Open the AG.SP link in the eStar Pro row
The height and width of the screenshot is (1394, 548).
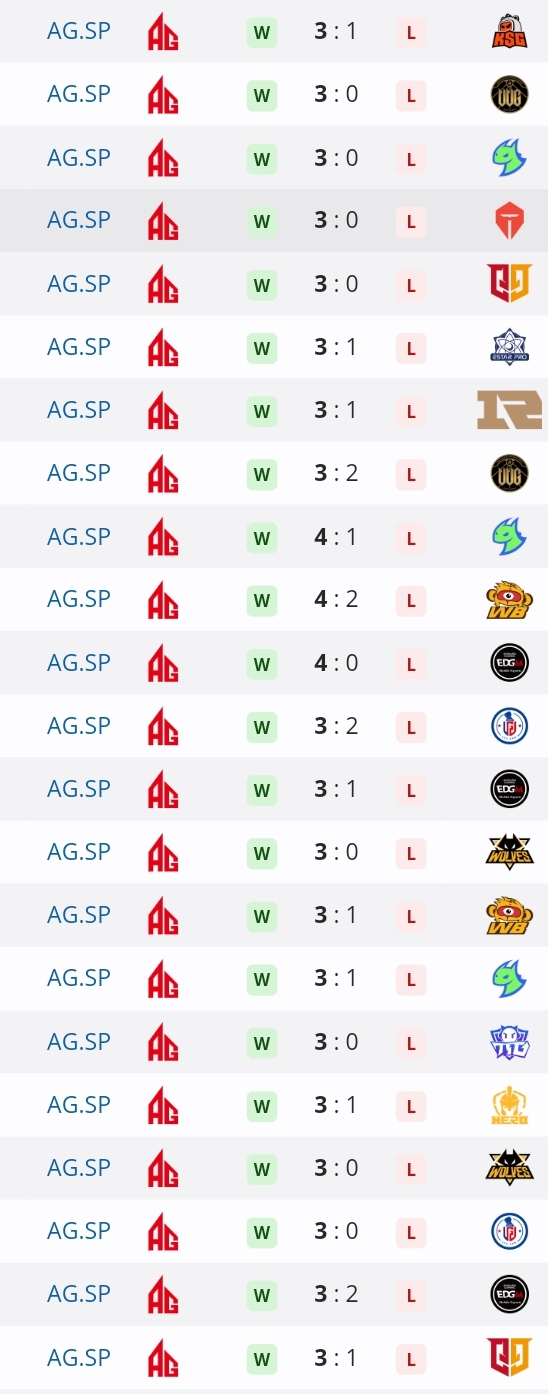point(79,347)
